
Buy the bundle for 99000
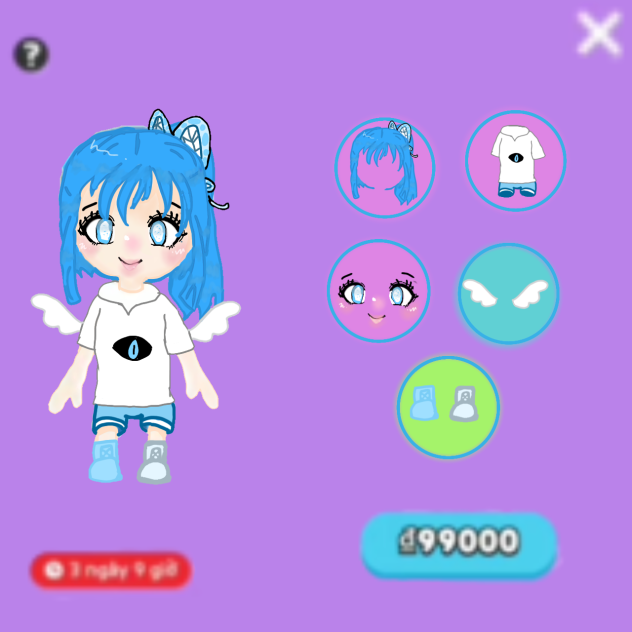tap(459, 543)
